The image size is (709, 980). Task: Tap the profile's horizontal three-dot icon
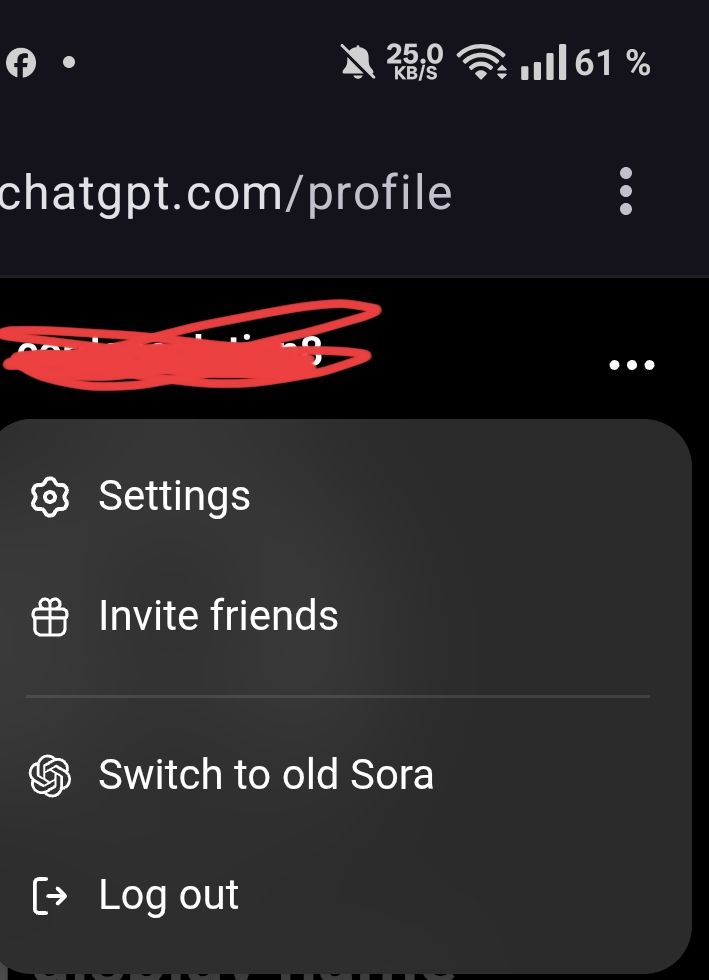click(632, 365)
